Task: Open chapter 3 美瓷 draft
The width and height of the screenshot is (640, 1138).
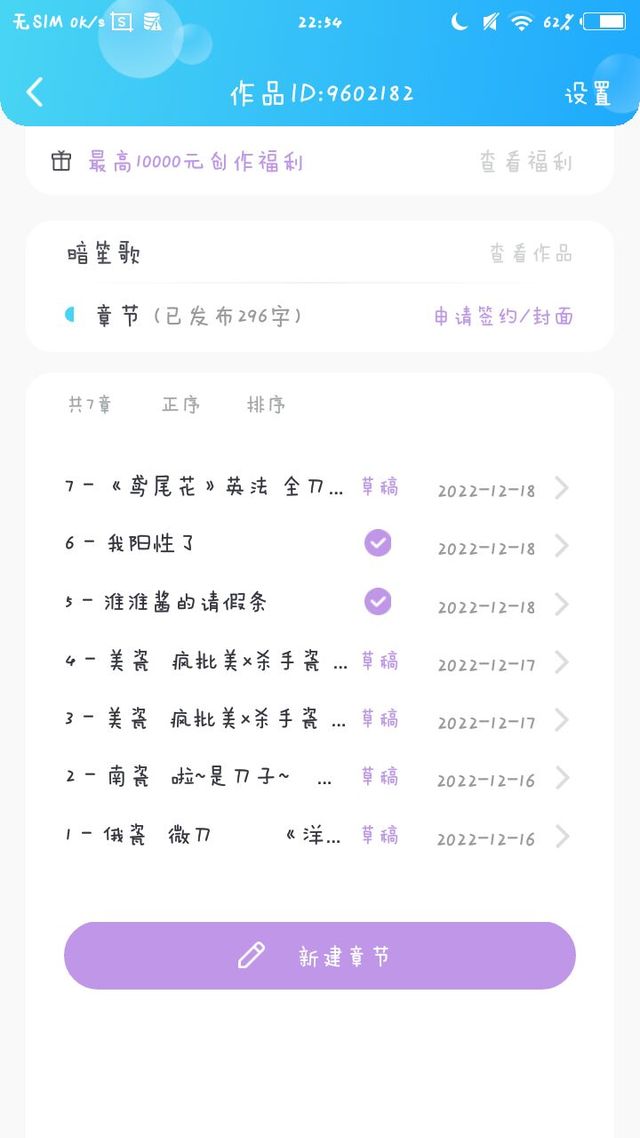Action: pyautogui.click(x=317, y=719)
